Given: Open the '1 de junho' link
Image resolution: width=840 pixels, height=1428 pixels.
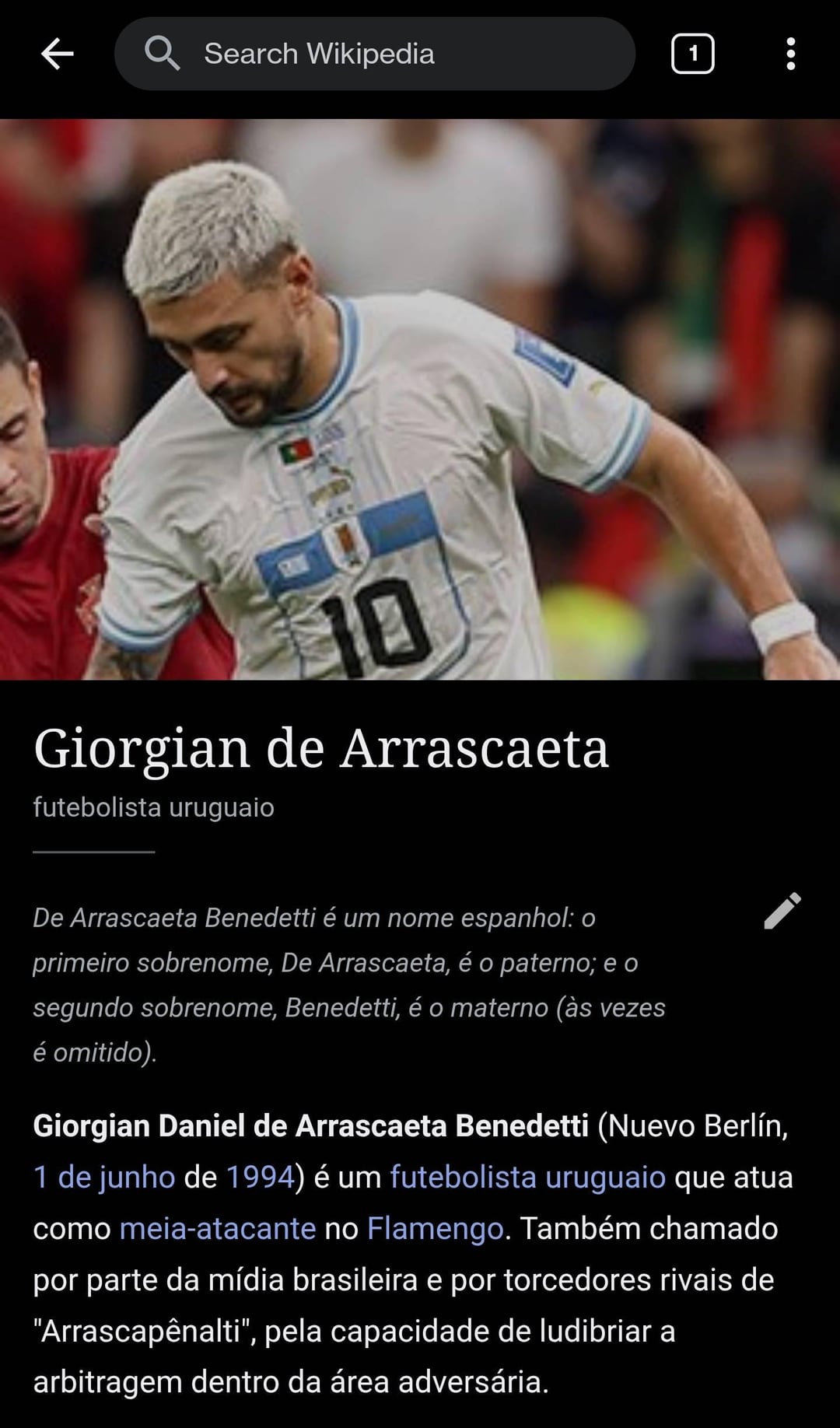Looking at the screenshot, I should click(x=103, y=1178).
